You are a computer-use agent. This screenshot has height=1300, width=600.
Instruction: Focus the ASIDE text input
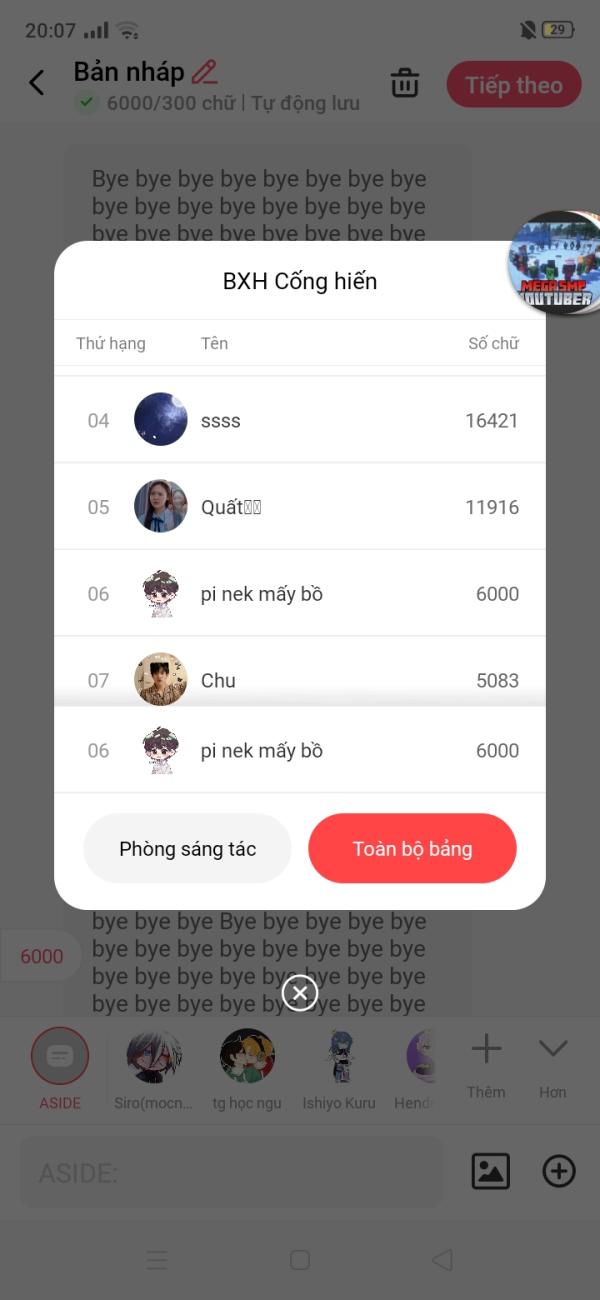[x=230, y=1172]
